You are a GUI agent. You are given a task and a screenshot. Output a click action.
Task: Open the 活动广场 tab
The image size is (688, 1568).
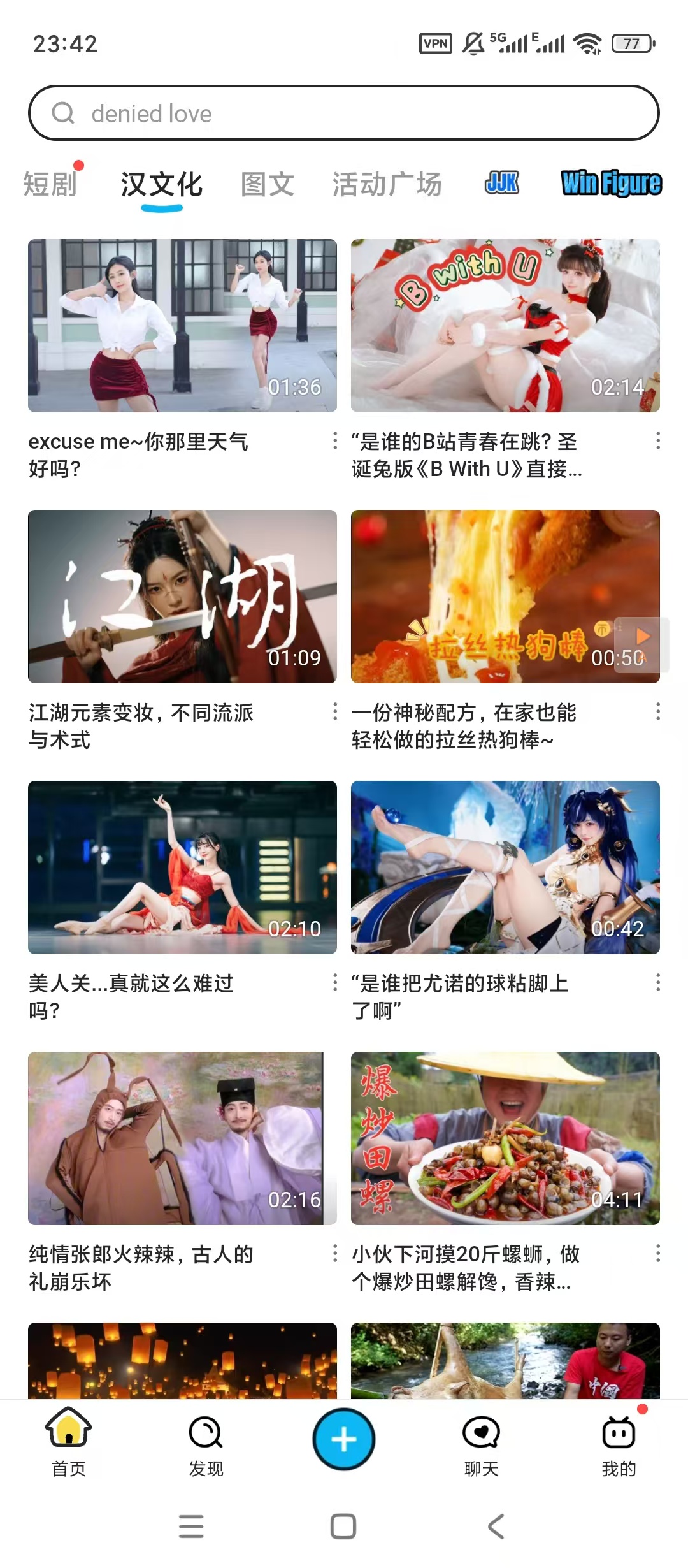click(387, 184)
